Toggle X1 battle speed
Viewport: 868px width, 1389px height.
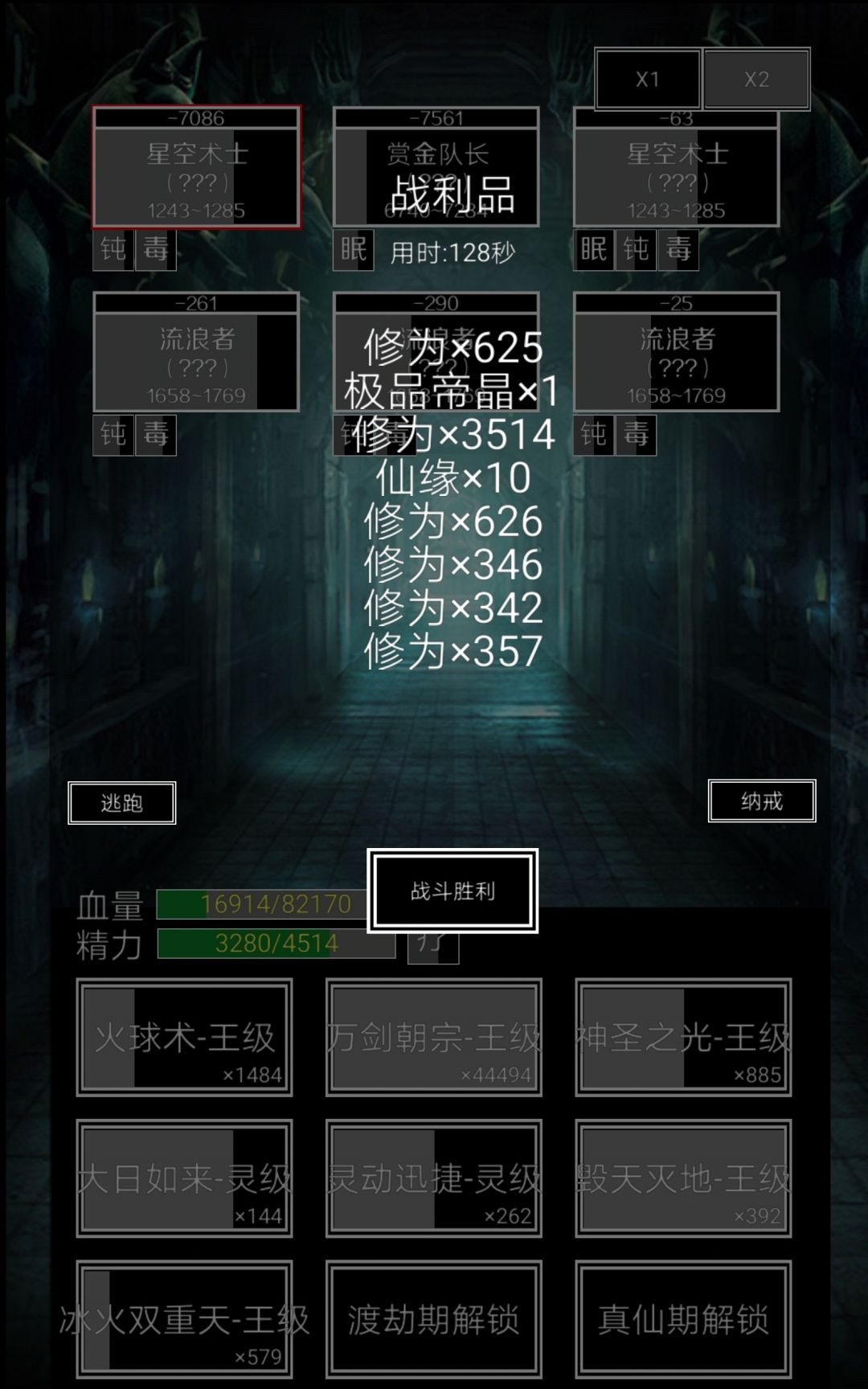(645, 79)
